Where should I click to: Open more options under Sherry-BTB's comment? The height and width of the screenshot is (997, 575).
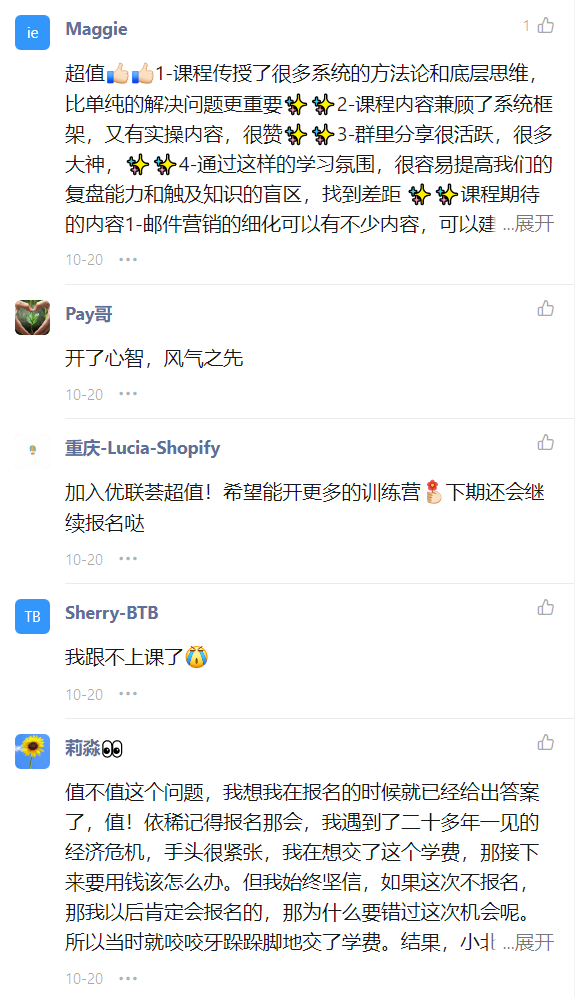point(128,694)
